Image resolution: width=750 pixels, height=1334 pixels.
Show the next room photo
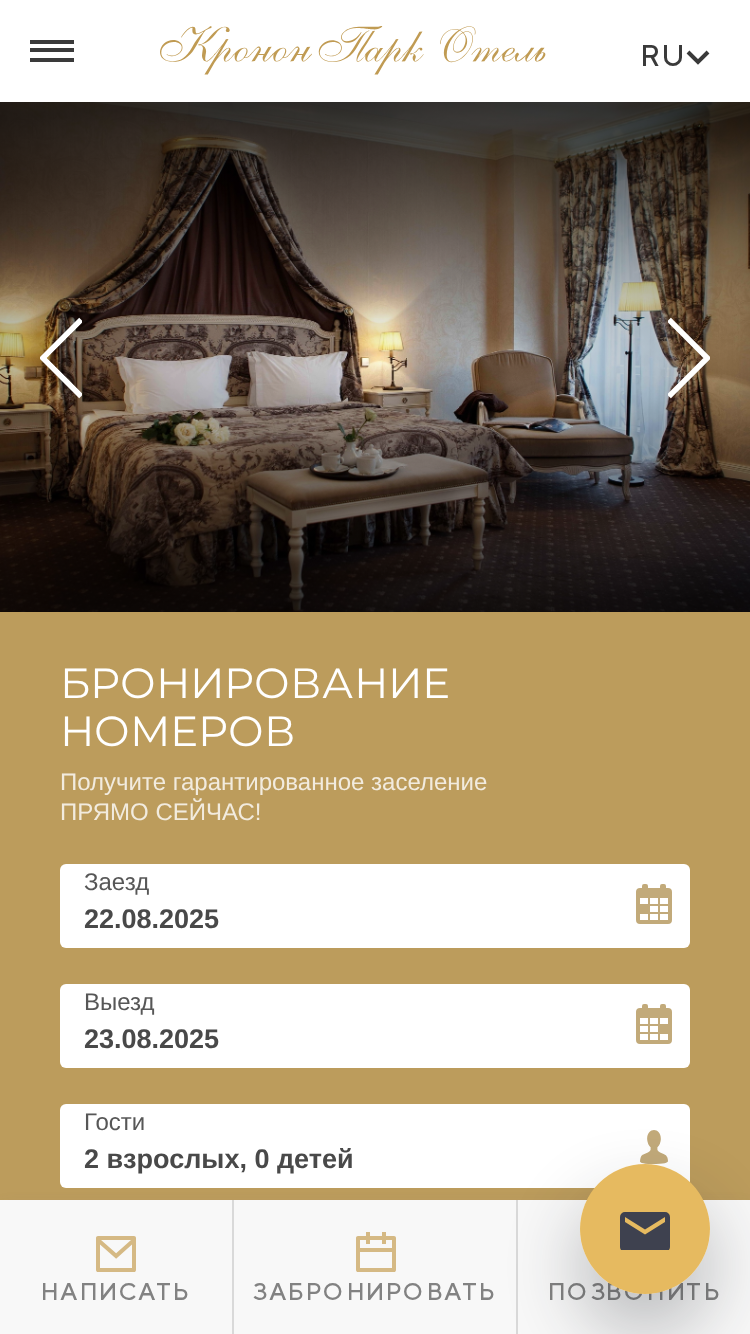(x=689, y=358)
